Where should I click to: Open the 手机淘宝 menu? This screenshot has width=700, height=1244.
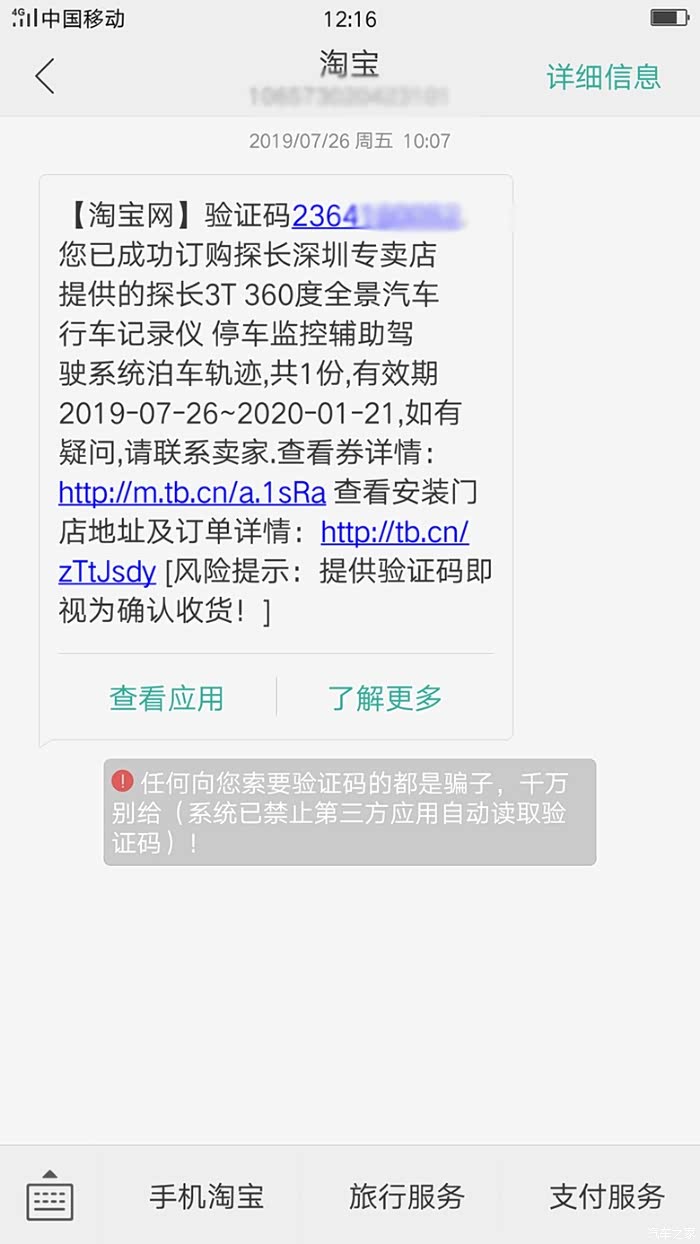(206, 1196)
